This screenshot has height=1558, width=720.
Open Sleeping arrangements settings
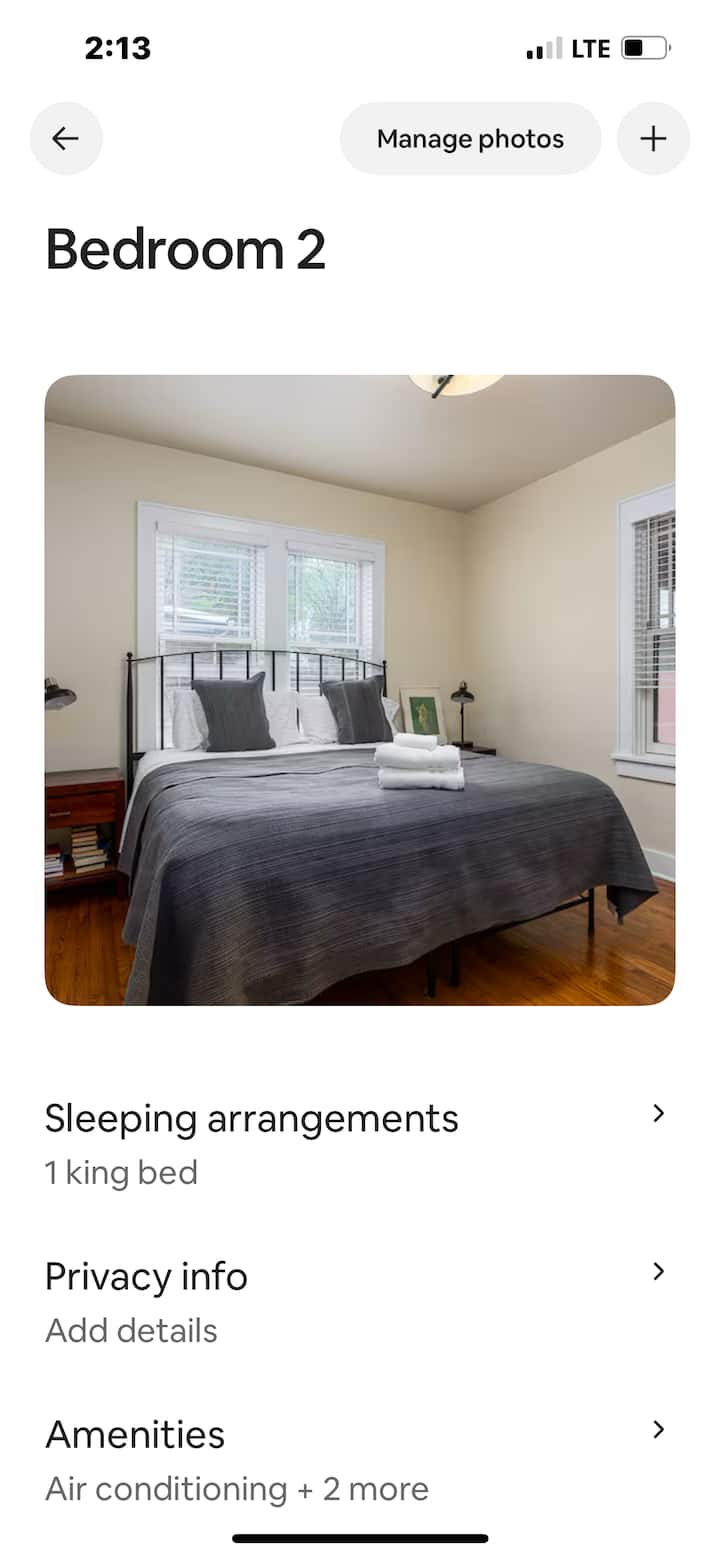[x=358, y=1142]
